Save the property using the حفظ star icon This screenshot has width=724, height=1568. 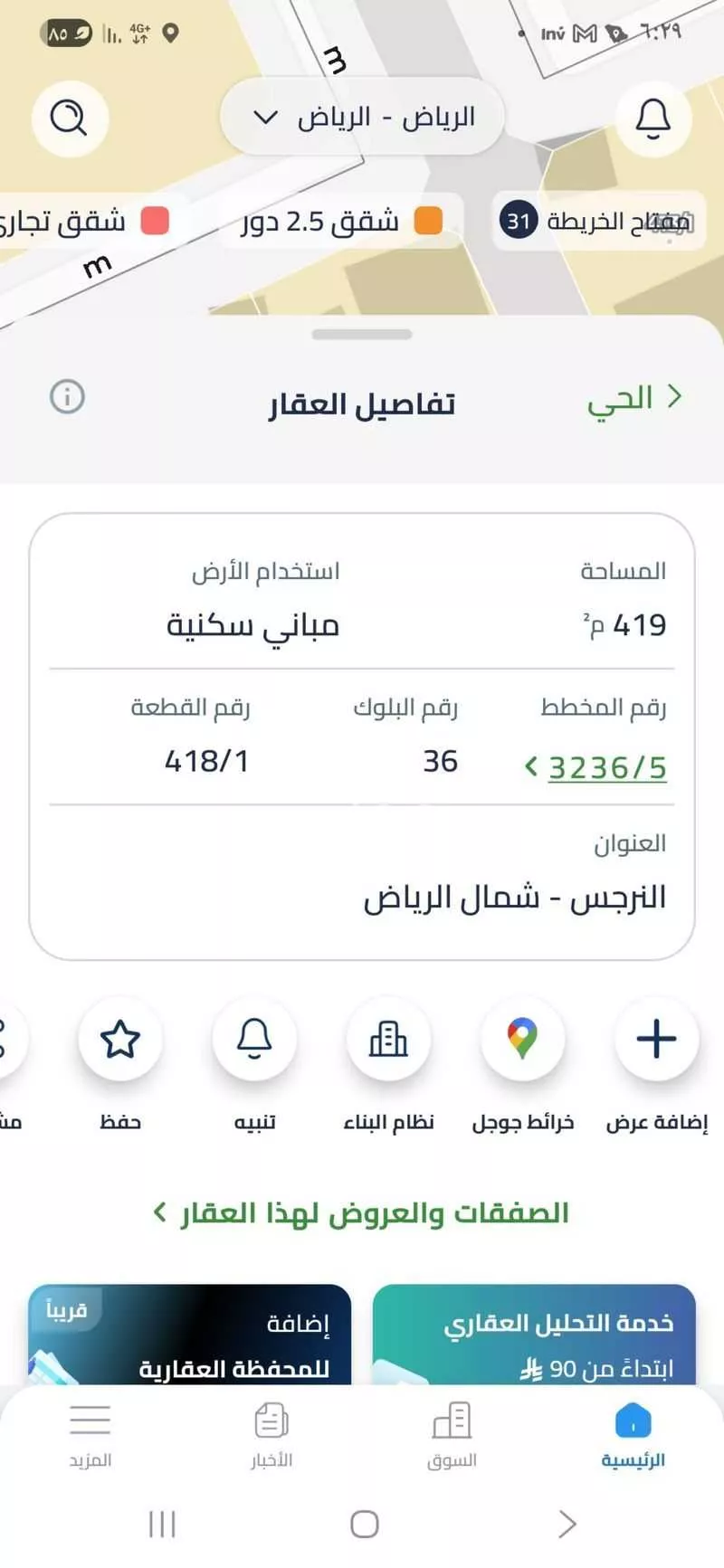(120, 1041)
